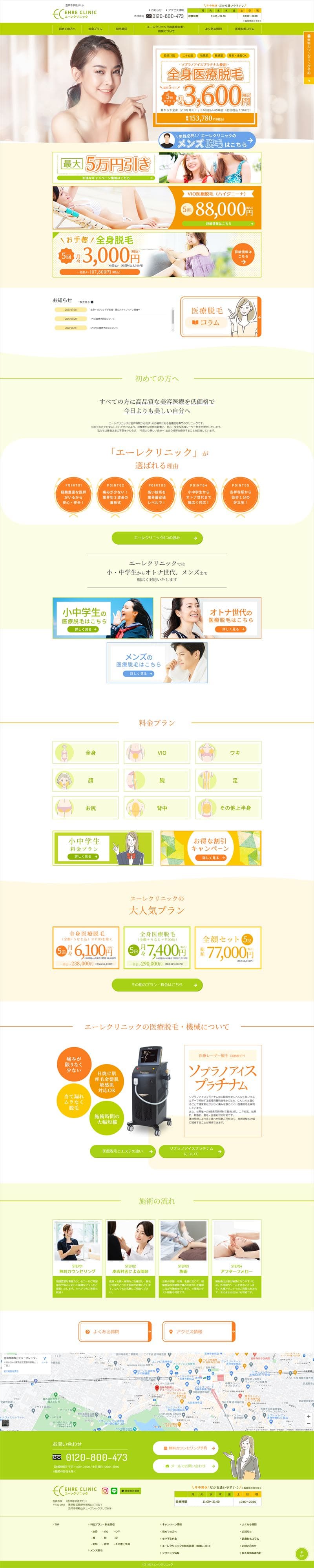The image size is (314, 1568).
Task: Select the ワキ pricing plan tile
Action: (228, 752)
